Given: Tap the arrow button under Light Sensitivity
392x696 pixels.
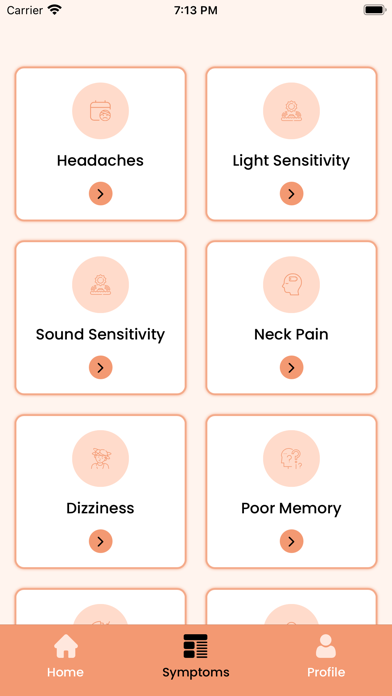Looking at the screenshot, I should pos(291,194).
